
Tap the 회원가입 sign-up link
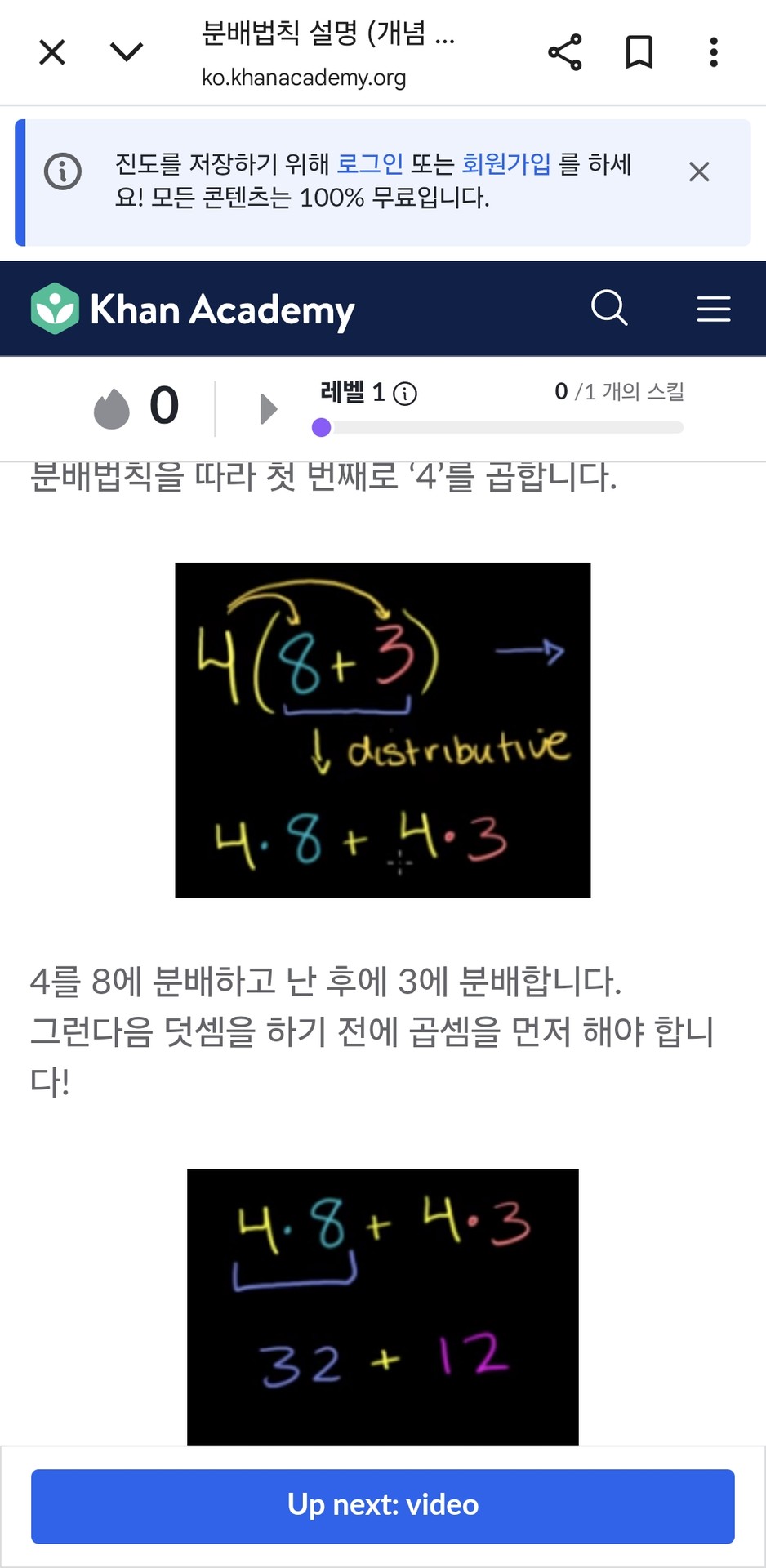point(506,164)
